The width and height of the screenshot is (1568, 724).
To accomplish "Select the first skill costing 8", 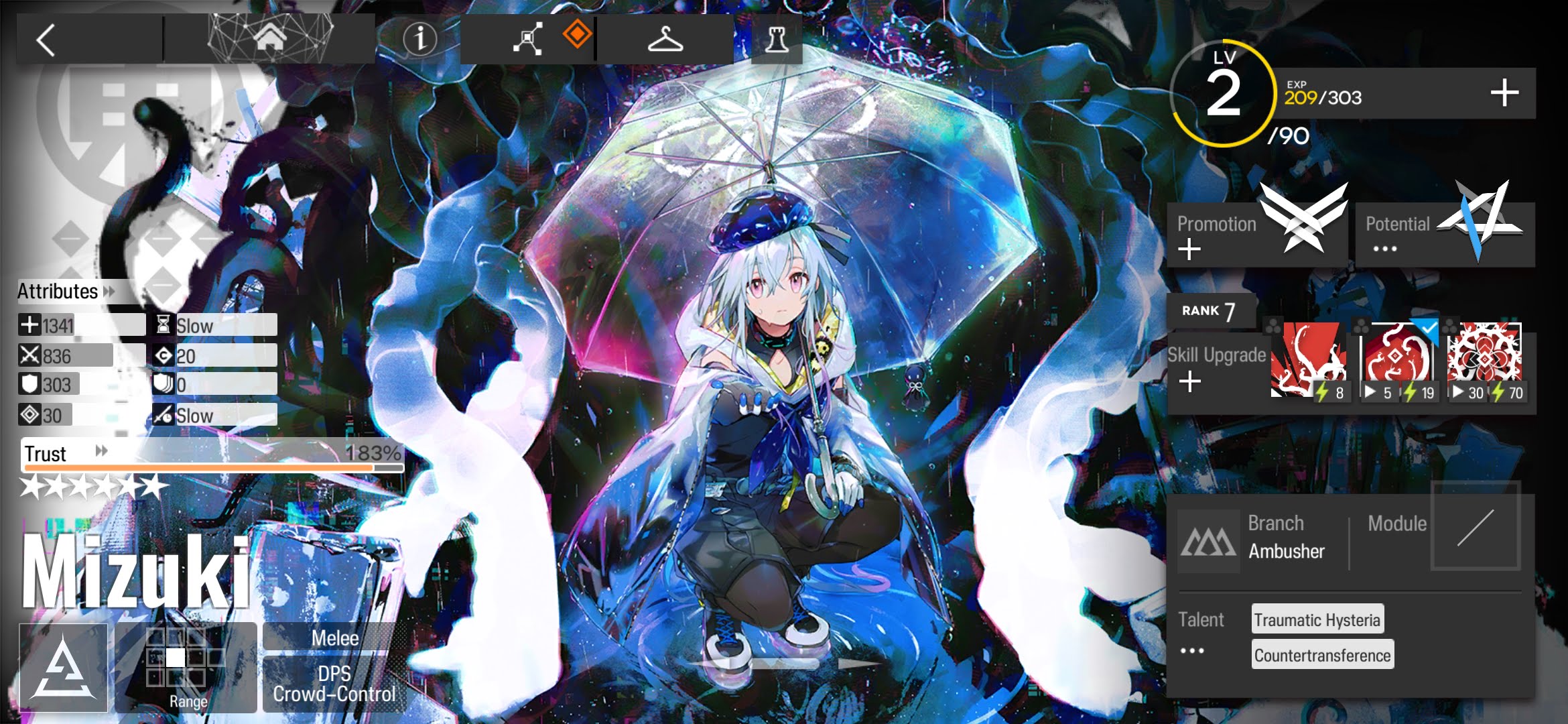I will 1308,361.
